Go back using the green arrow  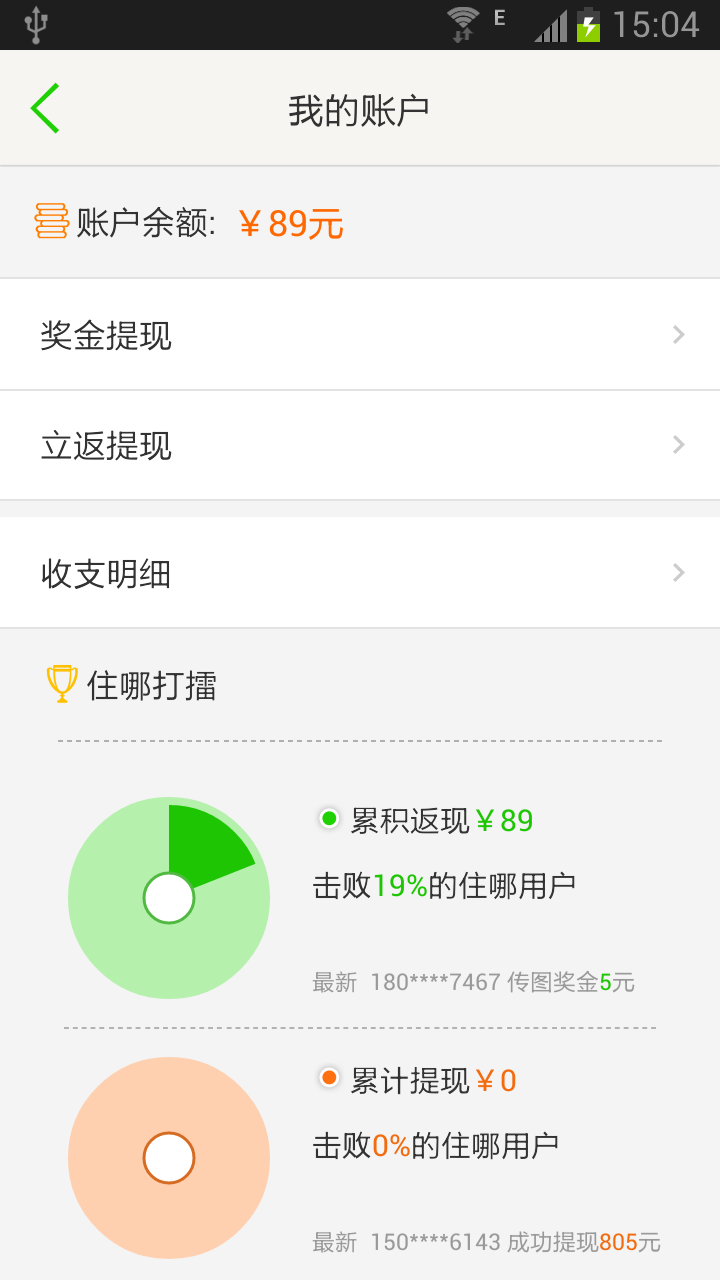45,108
